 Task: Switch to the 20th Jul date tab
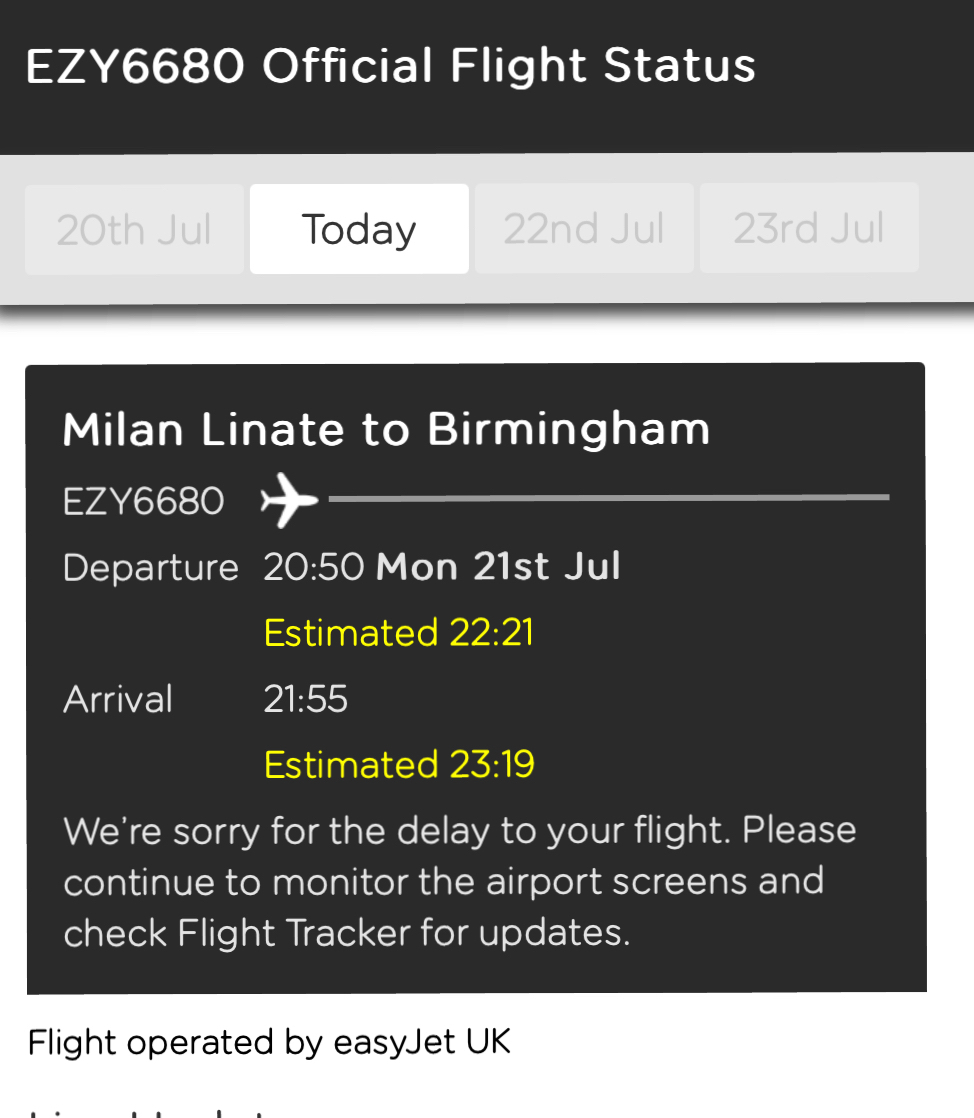(x=134, y=229)
